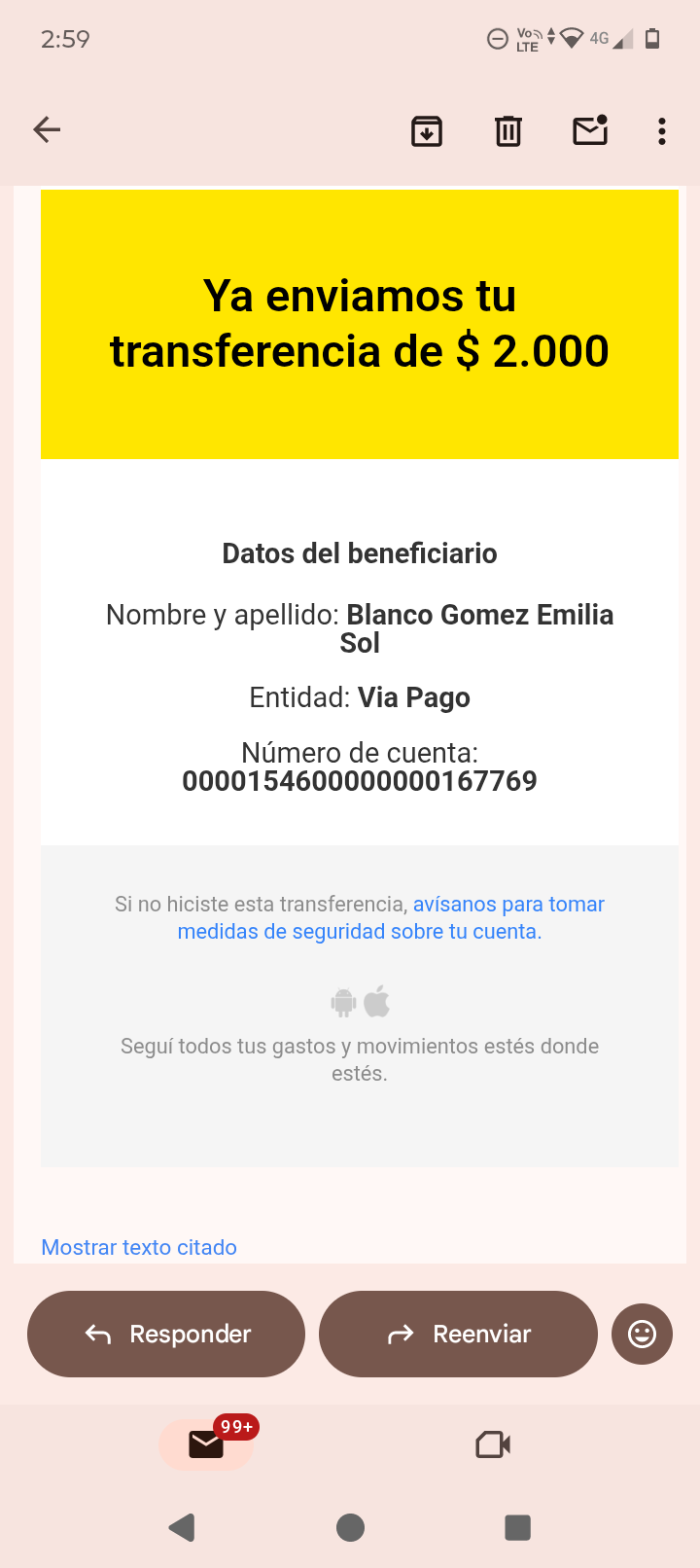Viewport: 700px width, 1568px height.
Task: Archive this email
Action: pyautogui.click(x=427, y=130)
